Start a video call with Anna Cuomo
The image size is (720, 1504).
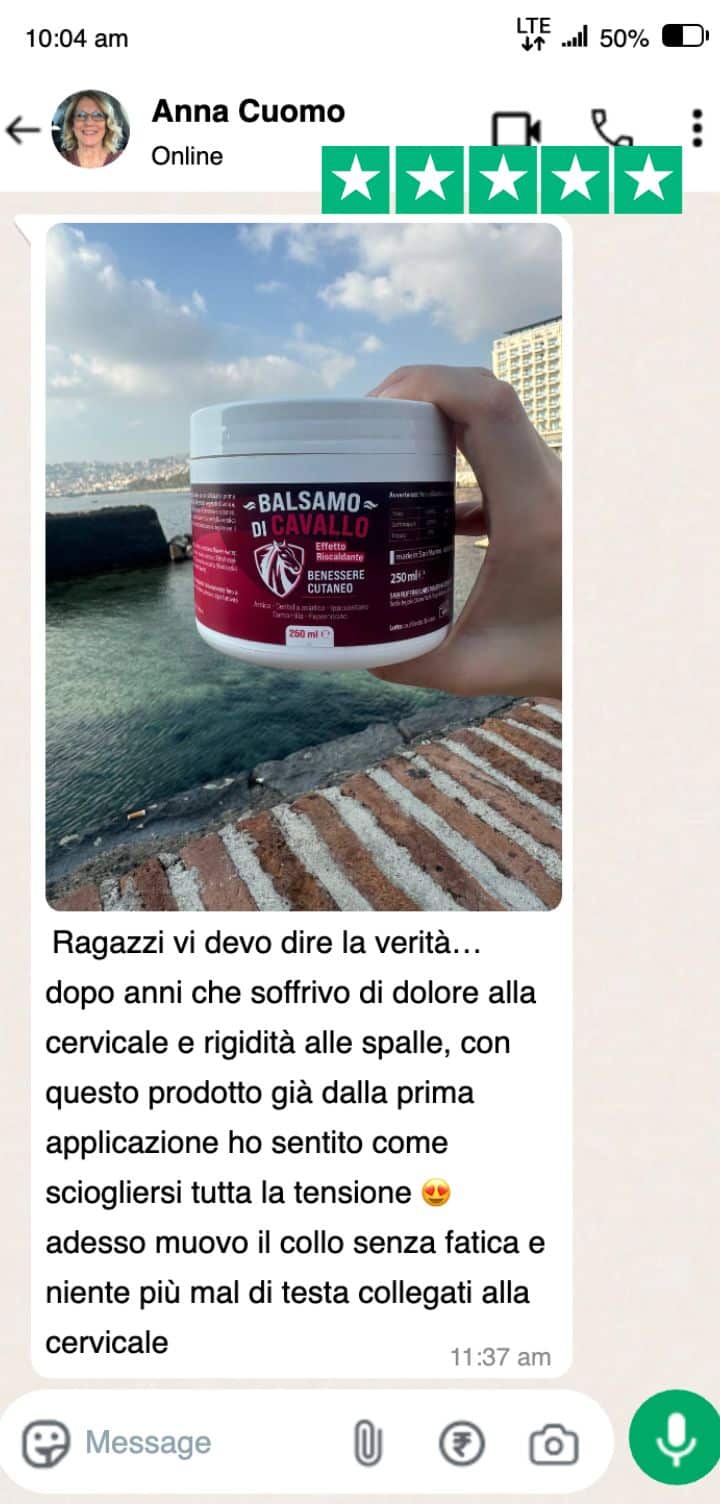tap(516, 130)
